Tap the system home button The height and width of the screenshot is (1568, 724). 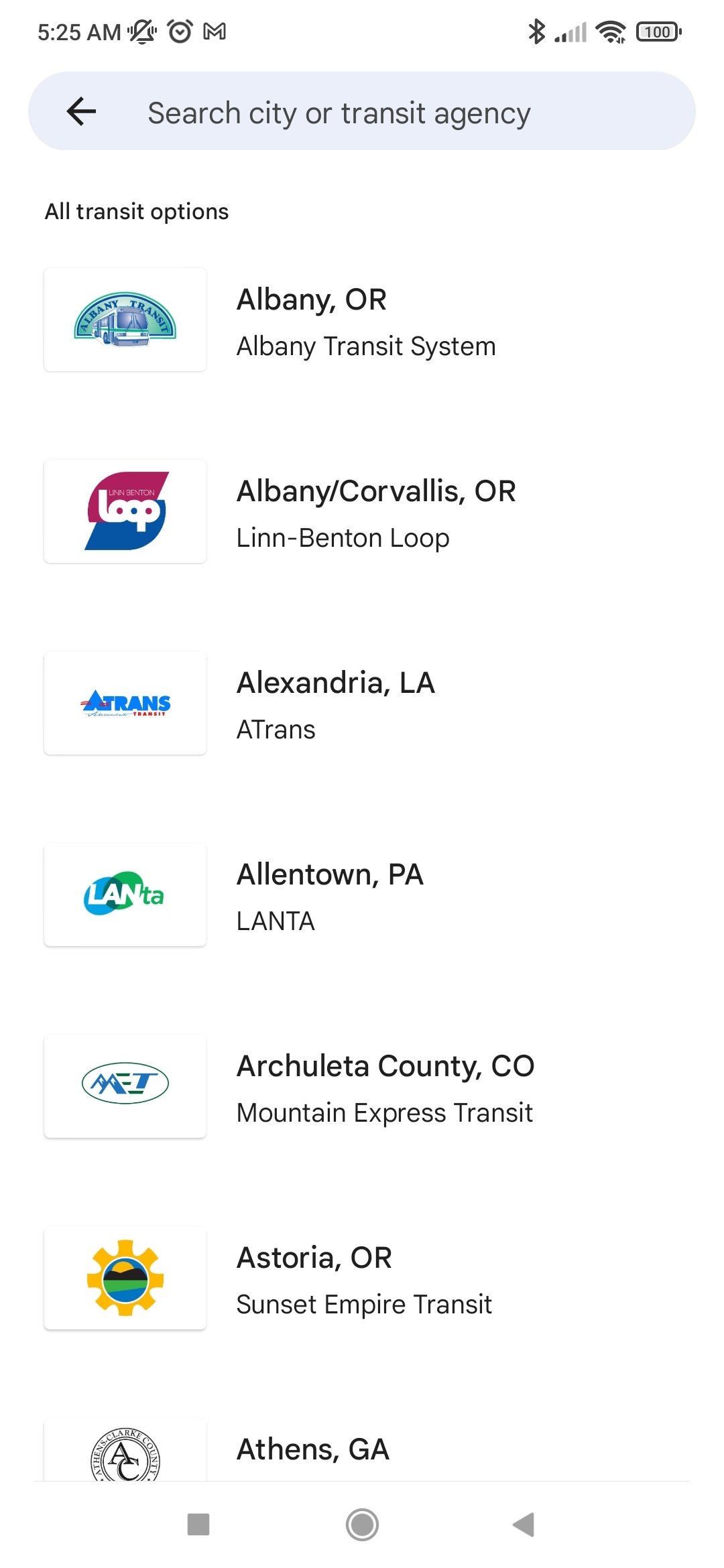[362, 1524]
